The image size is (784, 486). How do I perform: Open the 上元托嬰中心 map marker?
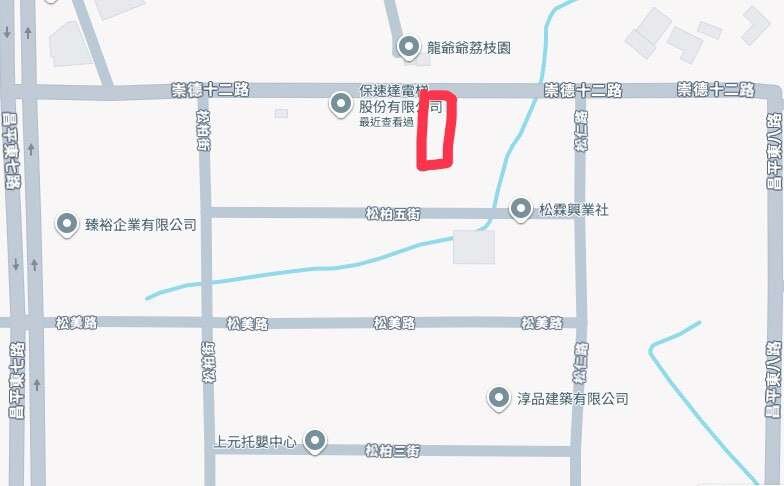[315, 440]
